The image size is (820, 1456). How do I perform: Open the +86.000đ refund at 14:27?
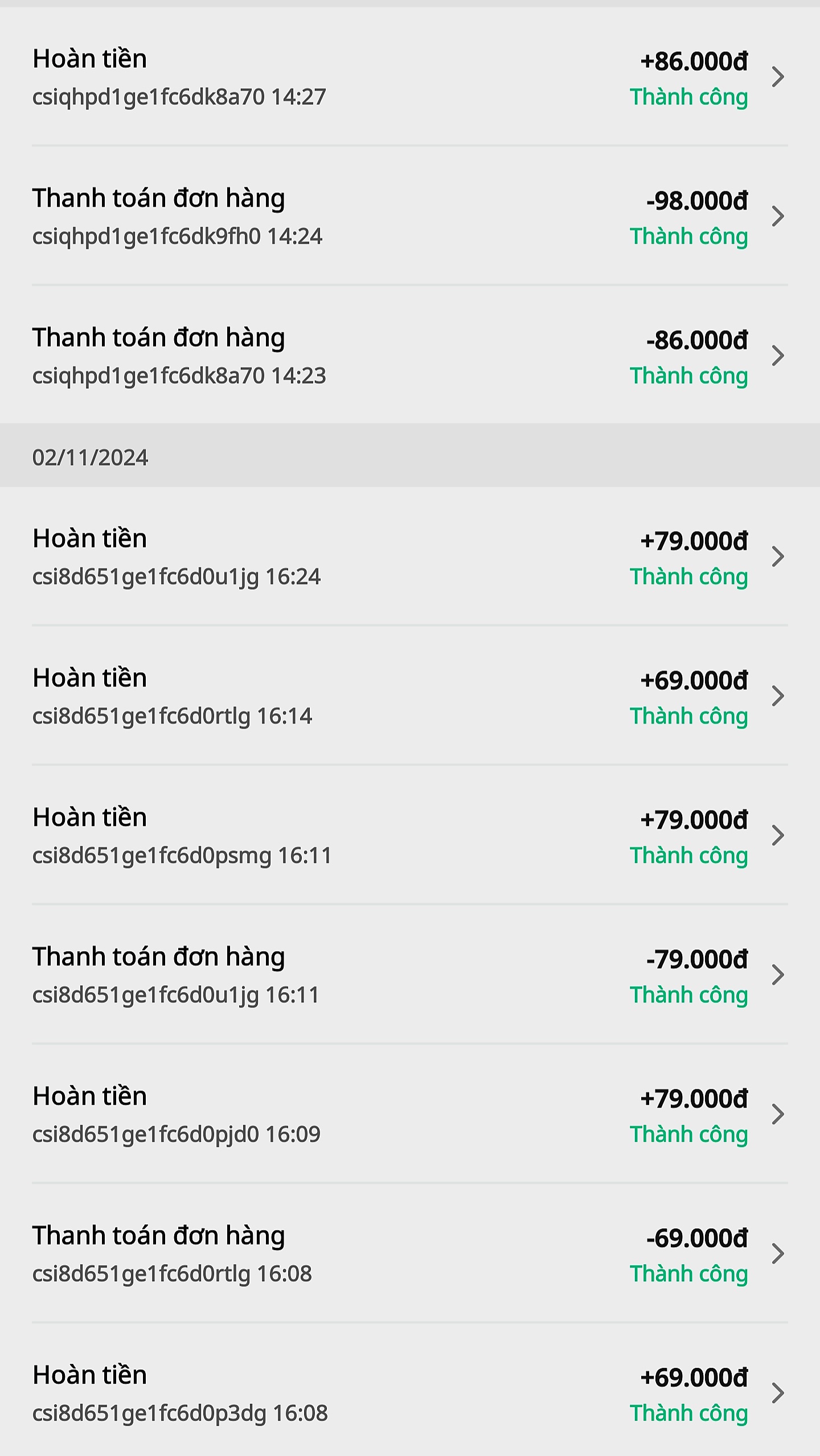(x=409, y=77)
